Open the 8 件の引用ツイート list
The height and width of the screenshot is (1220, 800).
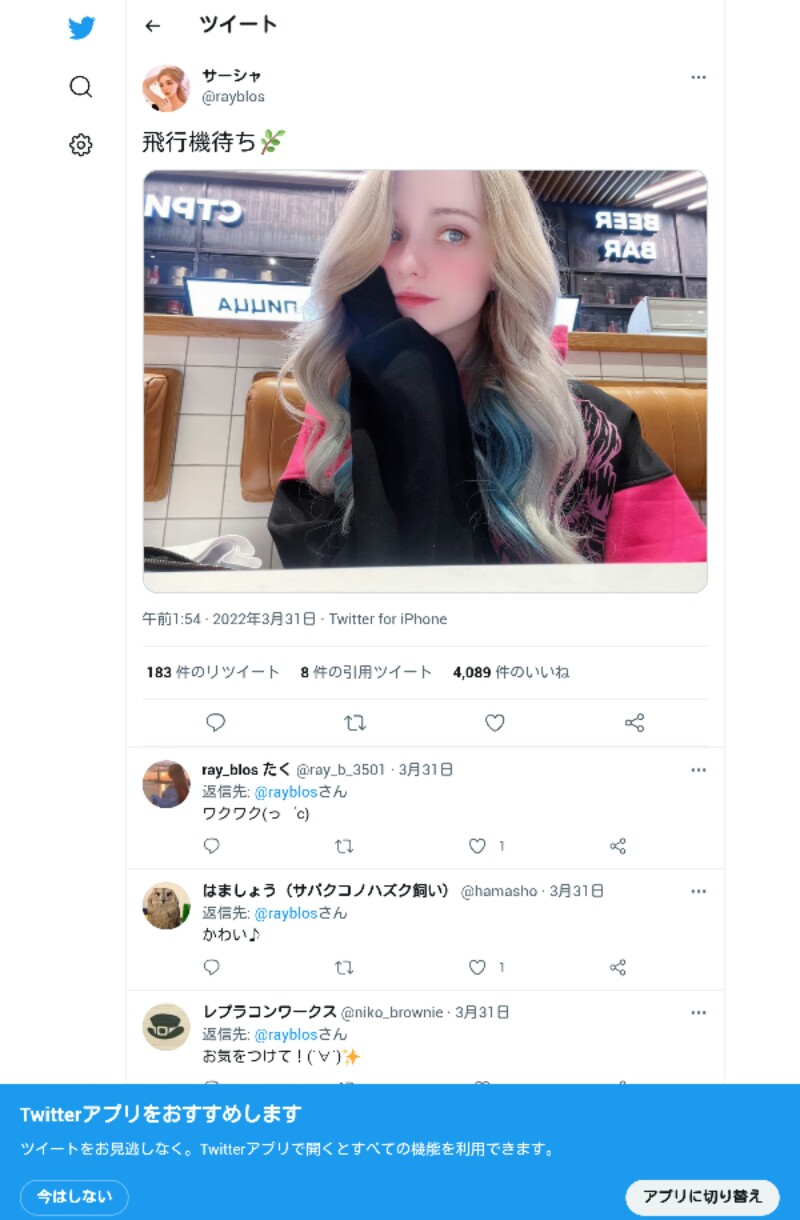[366, 673]
